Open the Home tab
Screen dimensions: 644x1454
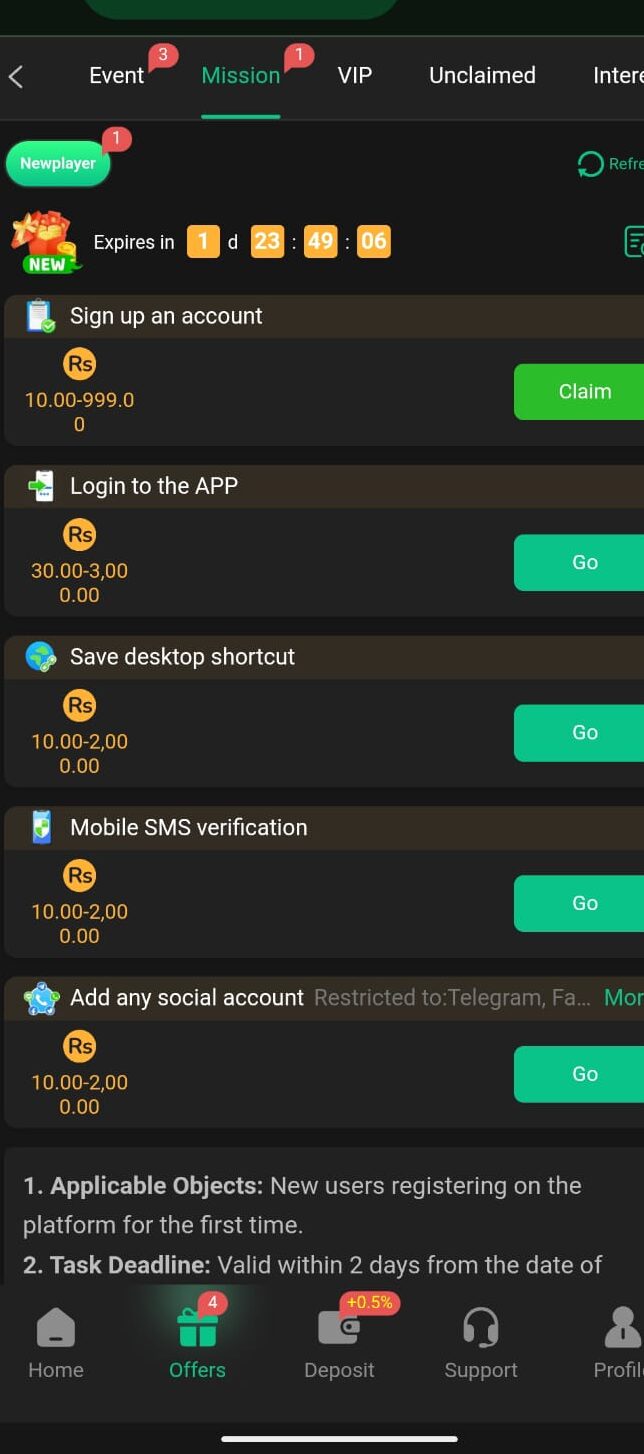[56, 1345]
